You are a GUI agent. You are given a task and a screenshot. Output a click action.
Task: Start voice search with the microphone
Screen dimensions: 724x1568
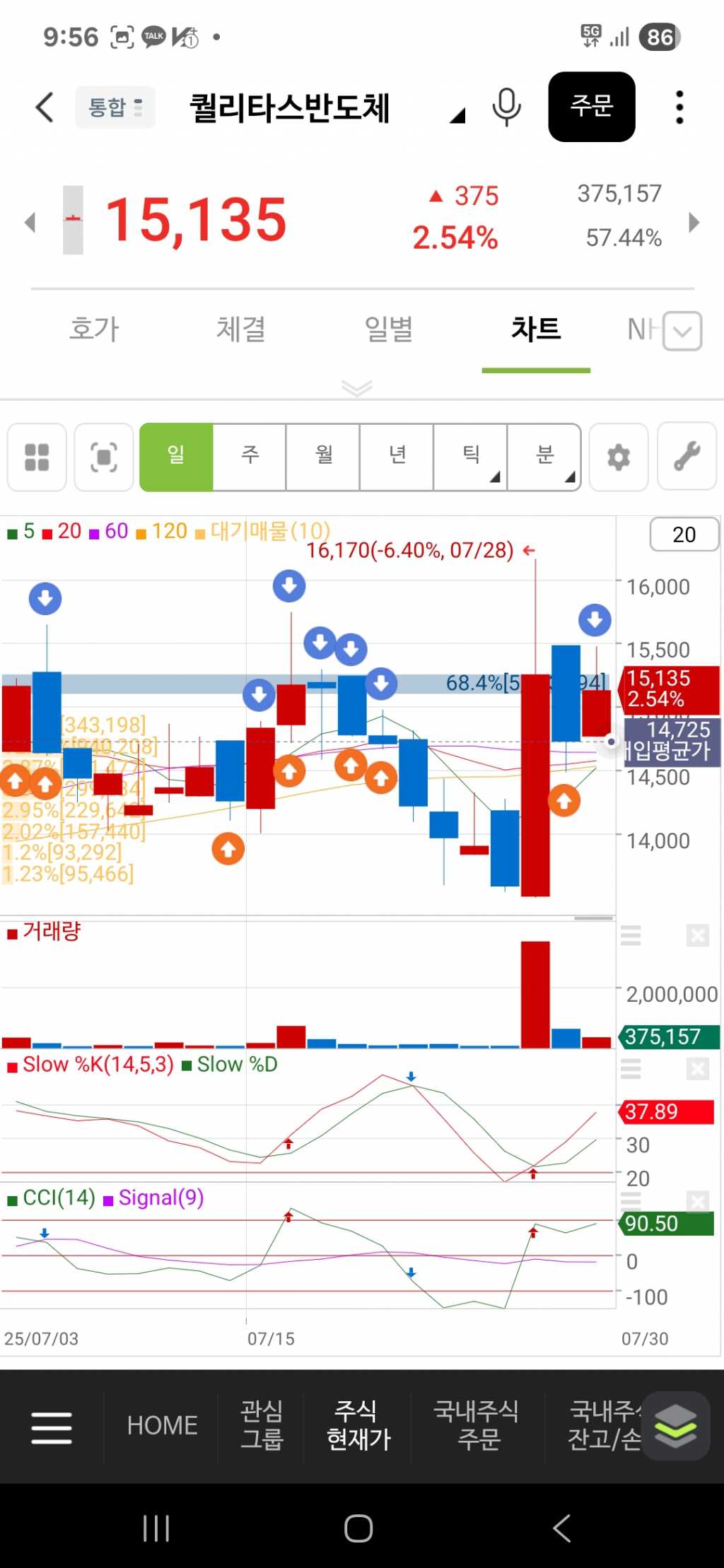506,107
